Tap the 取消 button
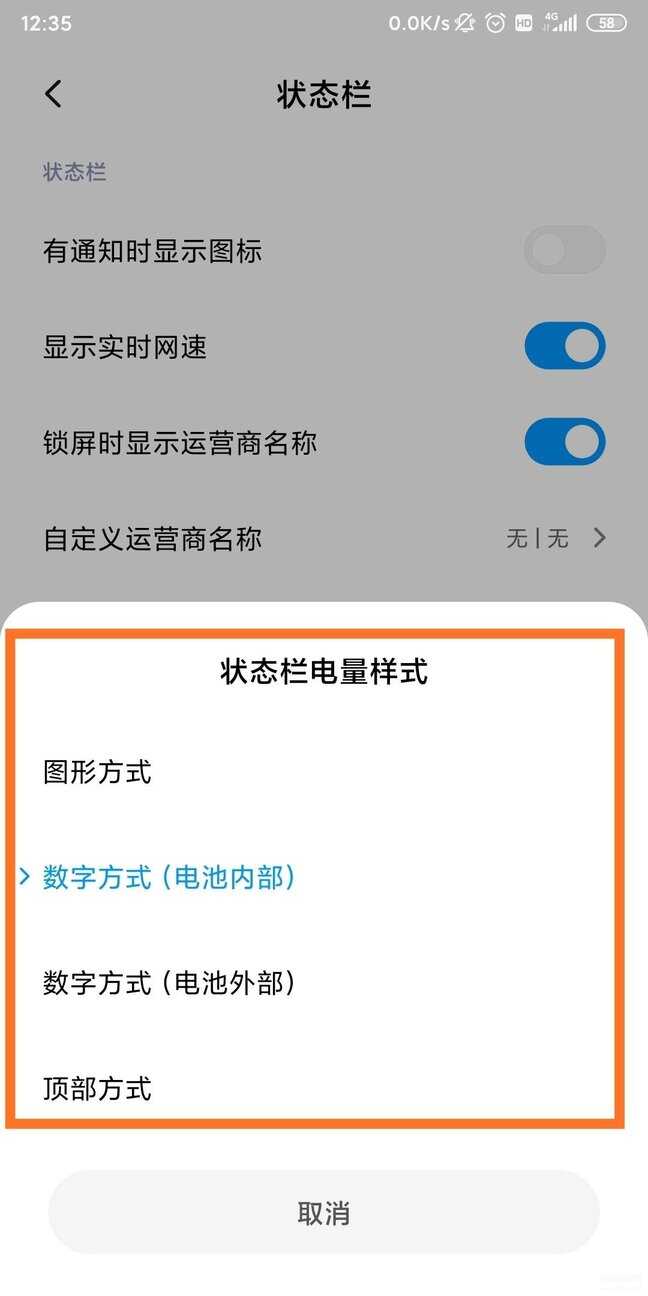Image resolution: width=648 pixels, height=1296 pixels. click(x=324, y=1213)
